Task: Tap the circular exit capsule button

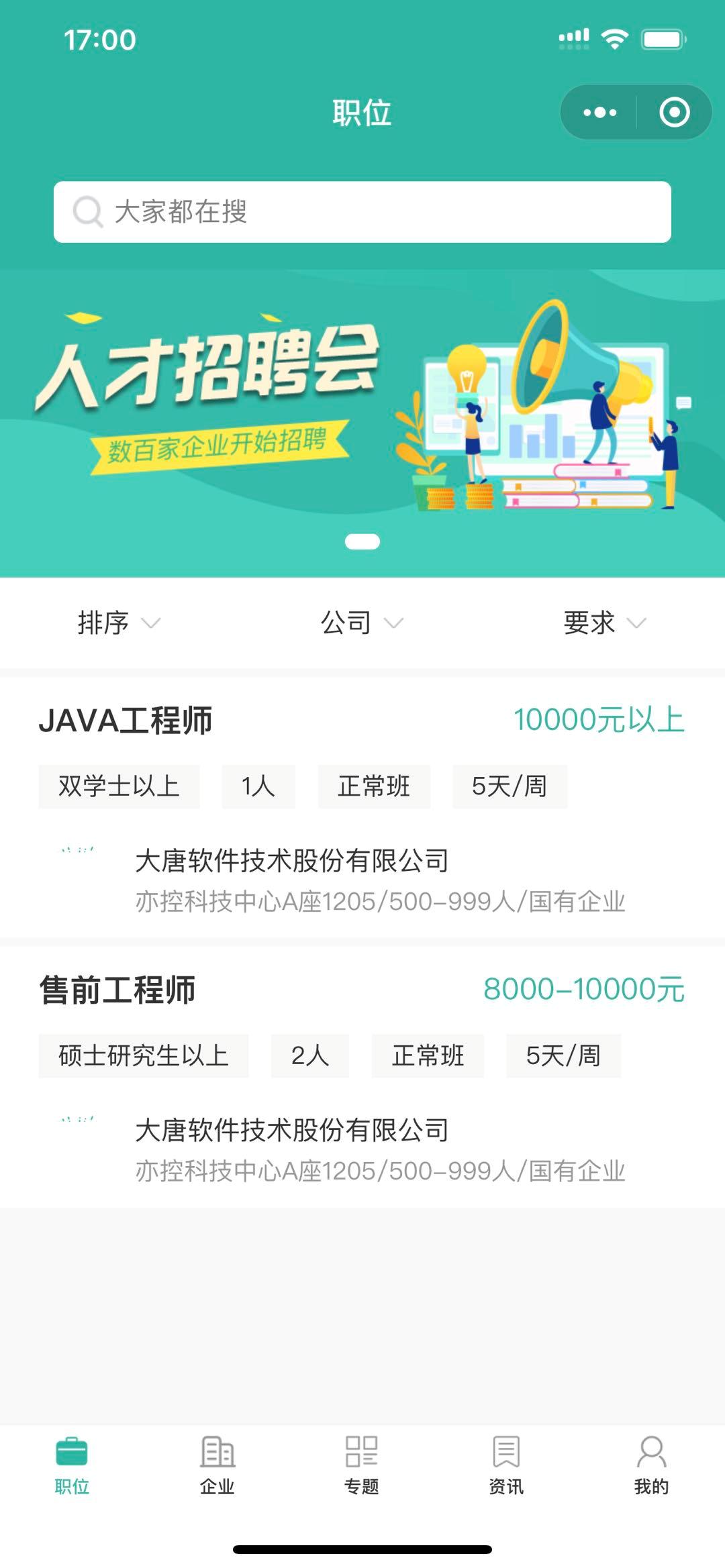Action: [x=673, y=113]
